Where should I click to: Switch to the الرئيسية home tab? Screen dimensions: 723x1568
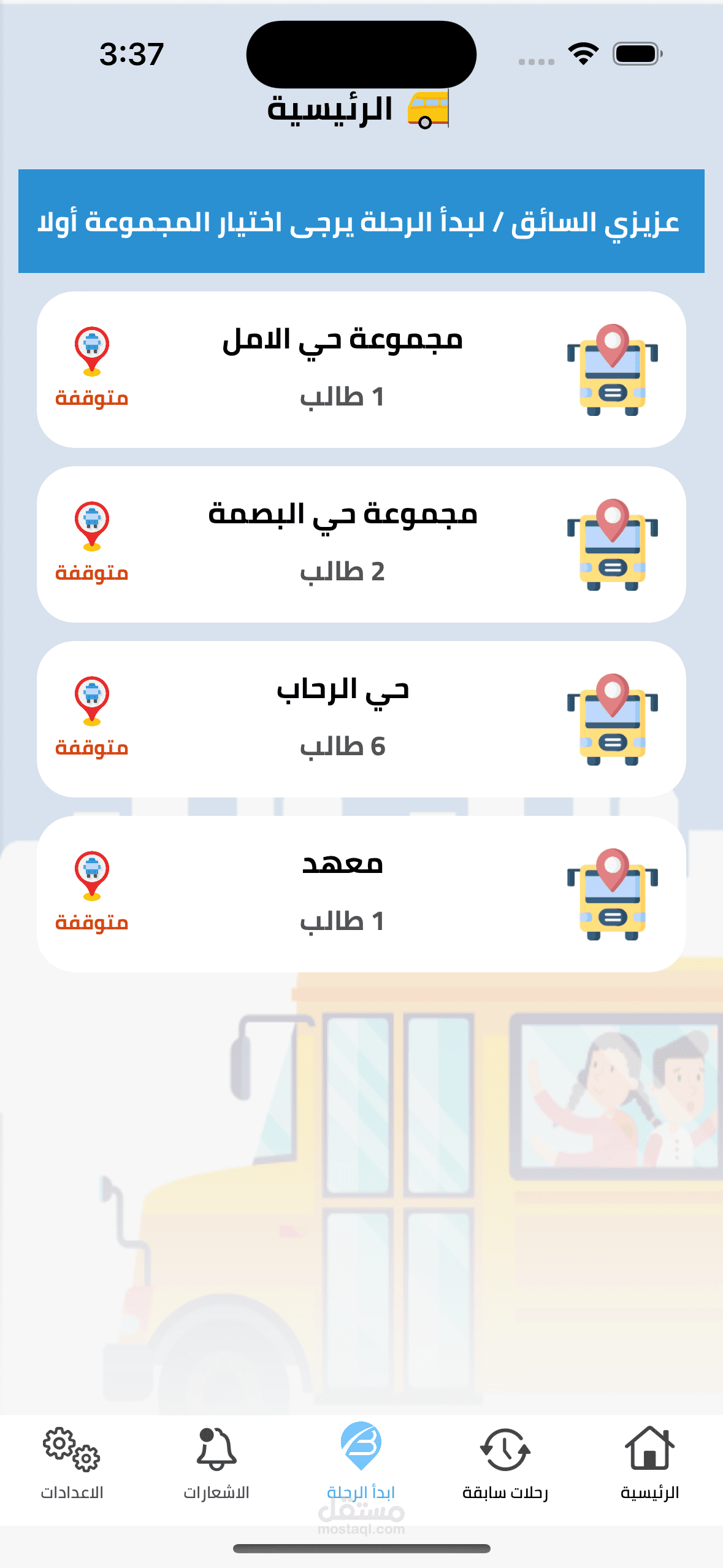pos(649,1462)
